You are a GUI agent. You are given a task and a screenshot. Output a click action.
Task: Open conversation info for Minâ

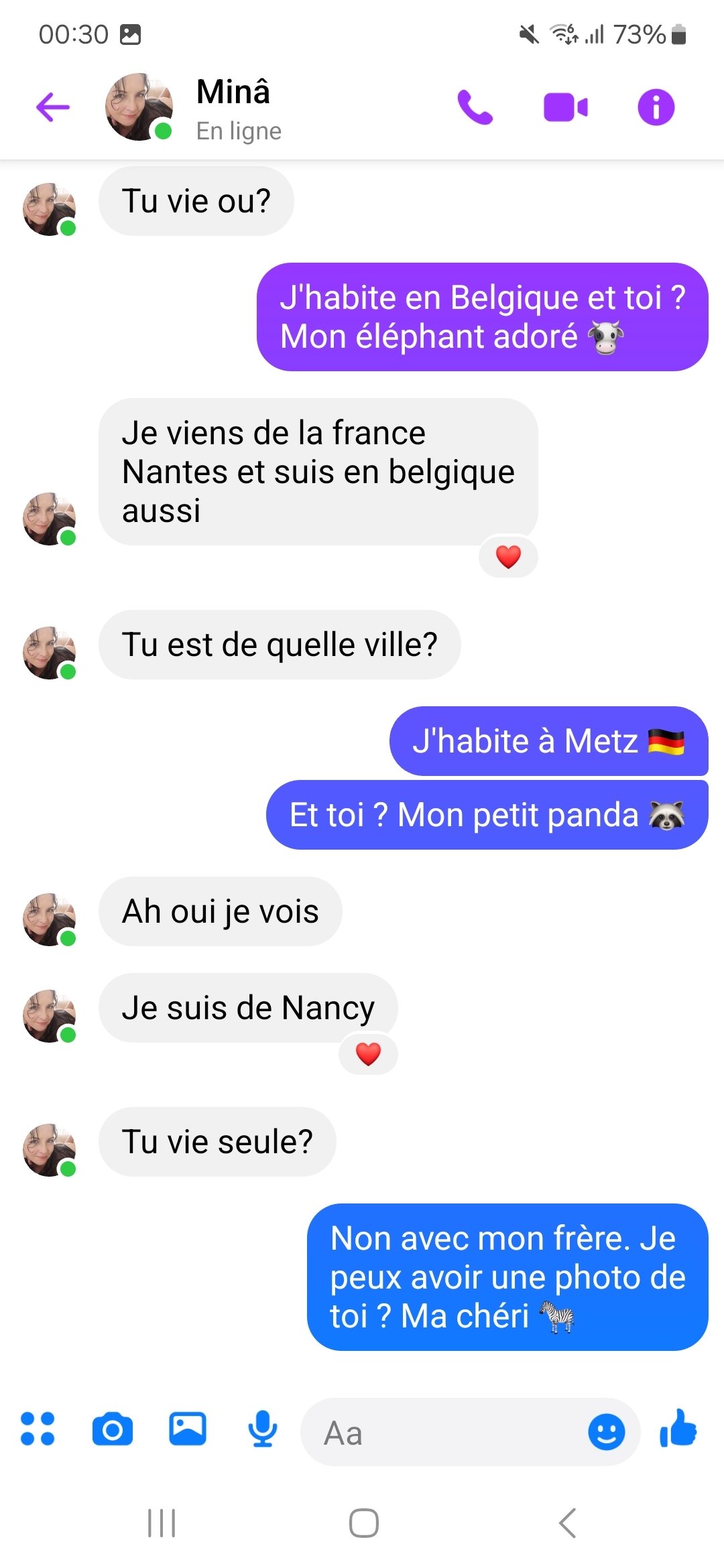[656, 107]
